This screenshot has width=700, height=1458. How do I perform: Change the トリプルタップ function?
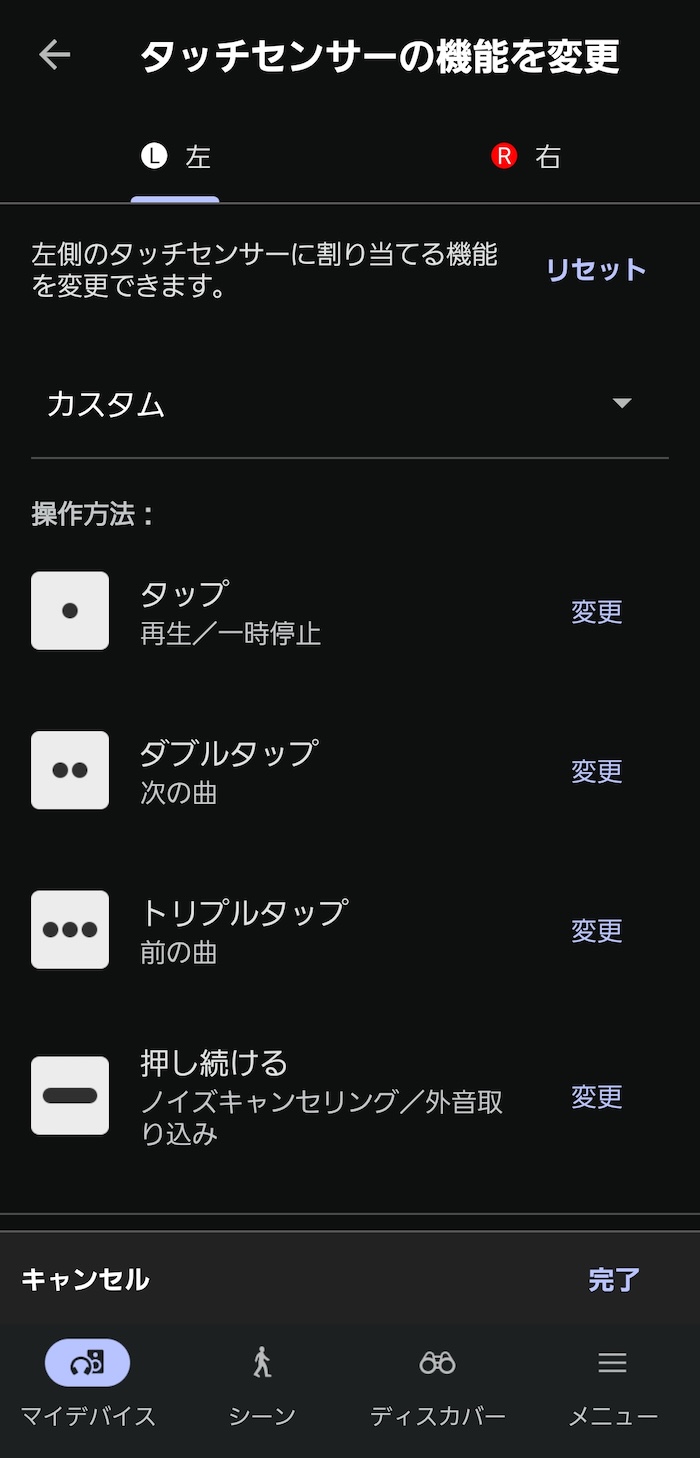(596, 931)
